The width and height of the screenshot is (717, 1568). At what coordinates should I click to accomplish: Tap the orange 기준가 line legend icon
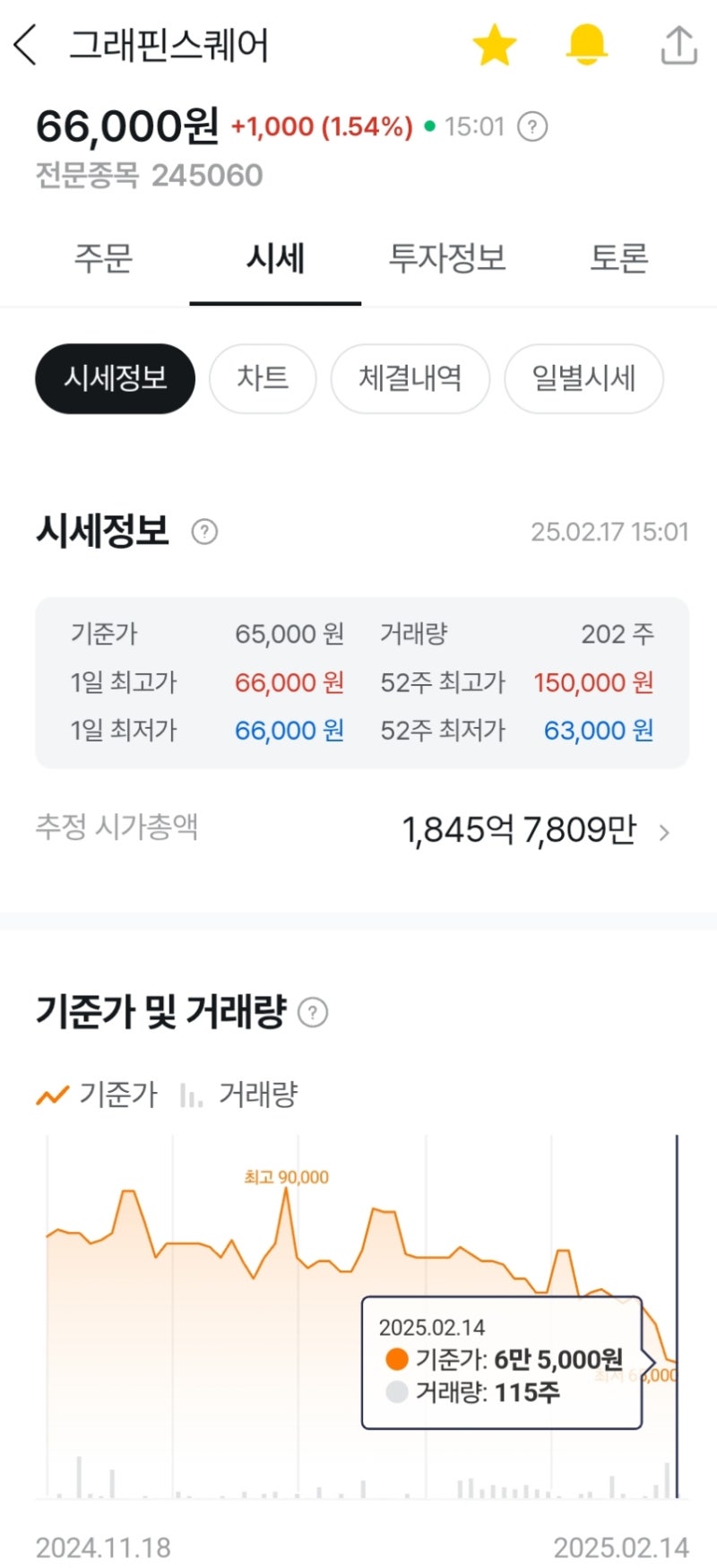(x=51, y=1094)
